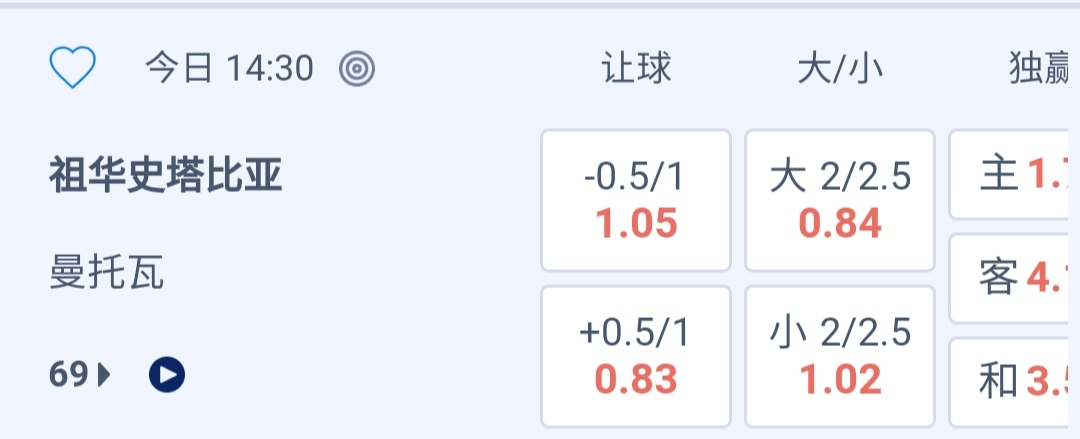Viewport: 1080px width, 439px height.
Task: Bet on 小 2/2.5 at 1.02
Action: pyautogui.click(x=840, y=356)
